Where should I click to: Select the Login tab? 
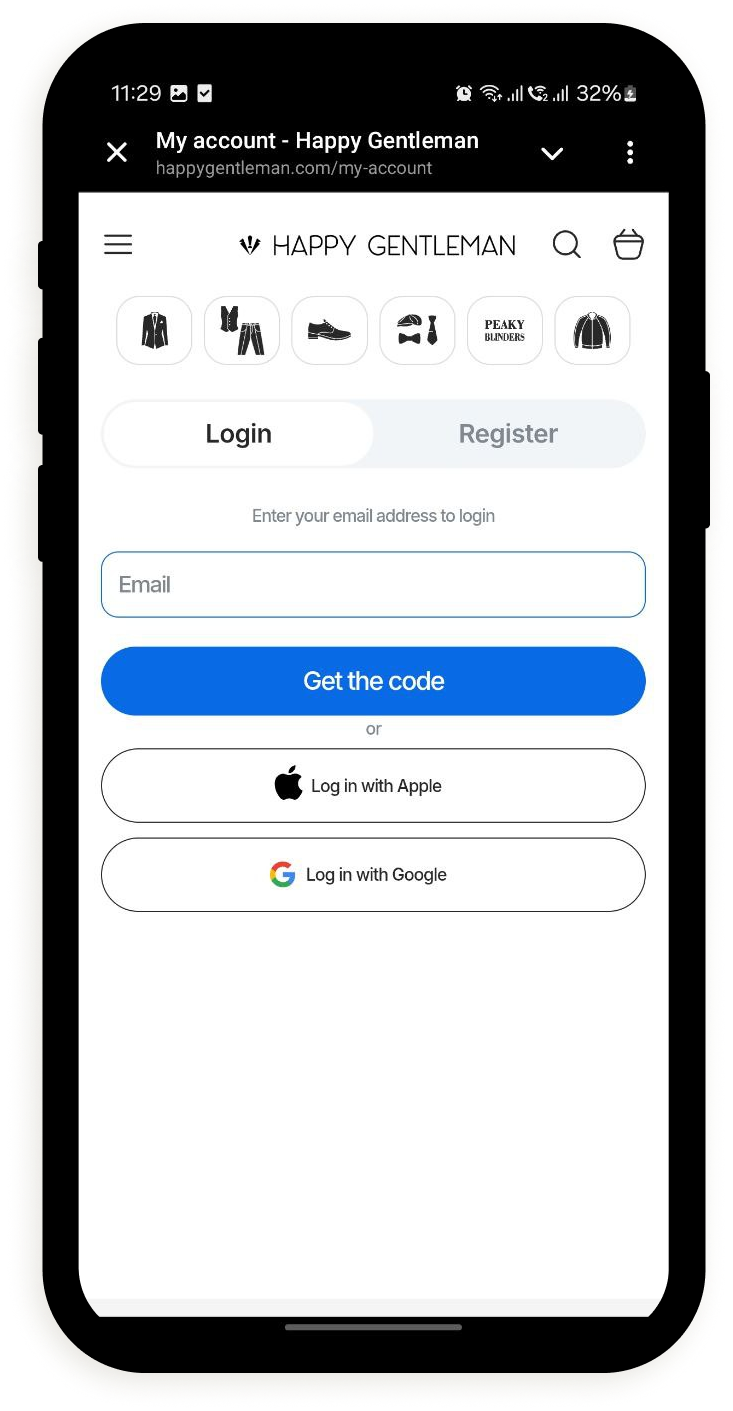(x=238, y=434)
